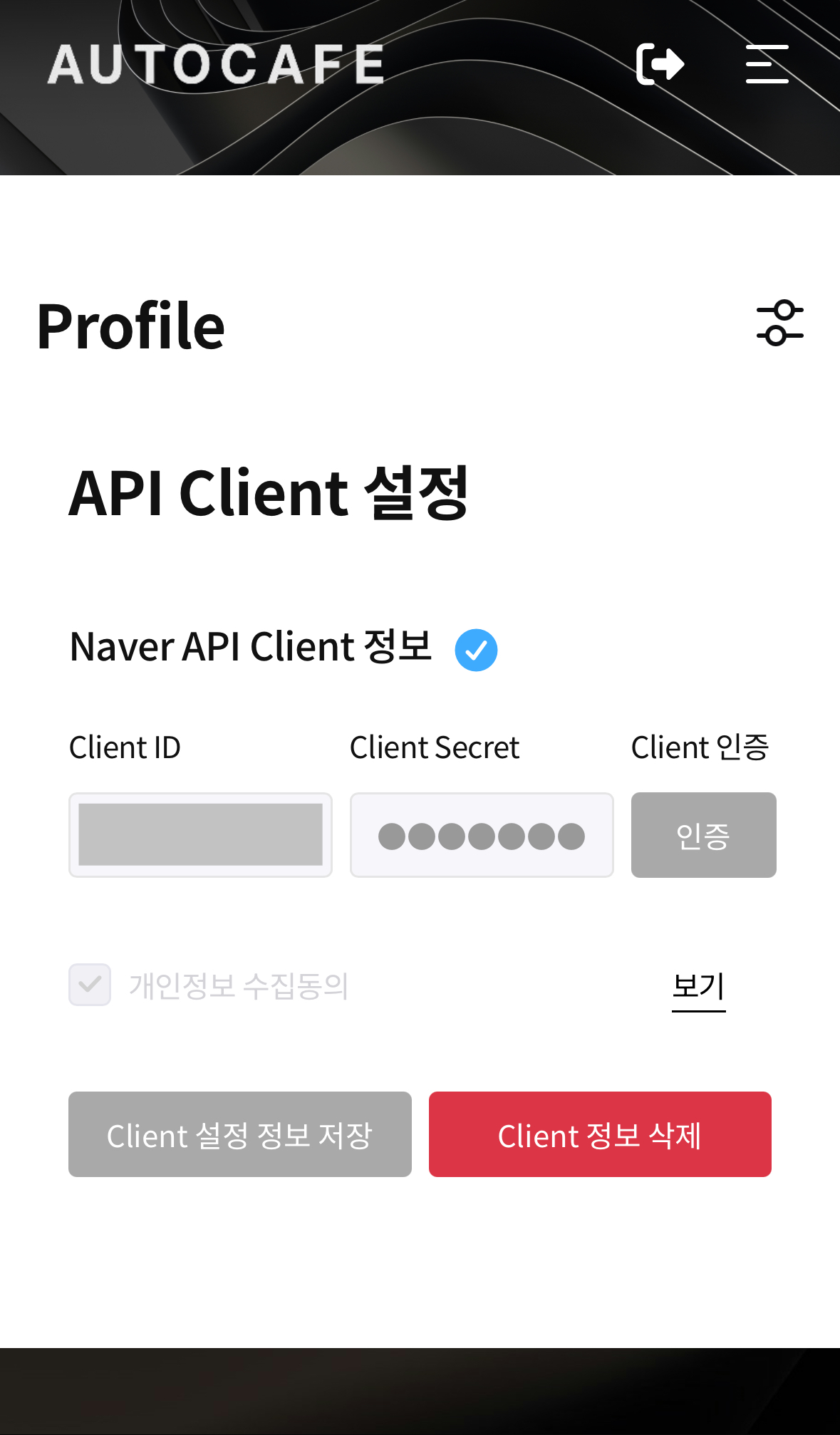Open the profile settings sliders icon
840x1435 pixels.
[779, 323]
